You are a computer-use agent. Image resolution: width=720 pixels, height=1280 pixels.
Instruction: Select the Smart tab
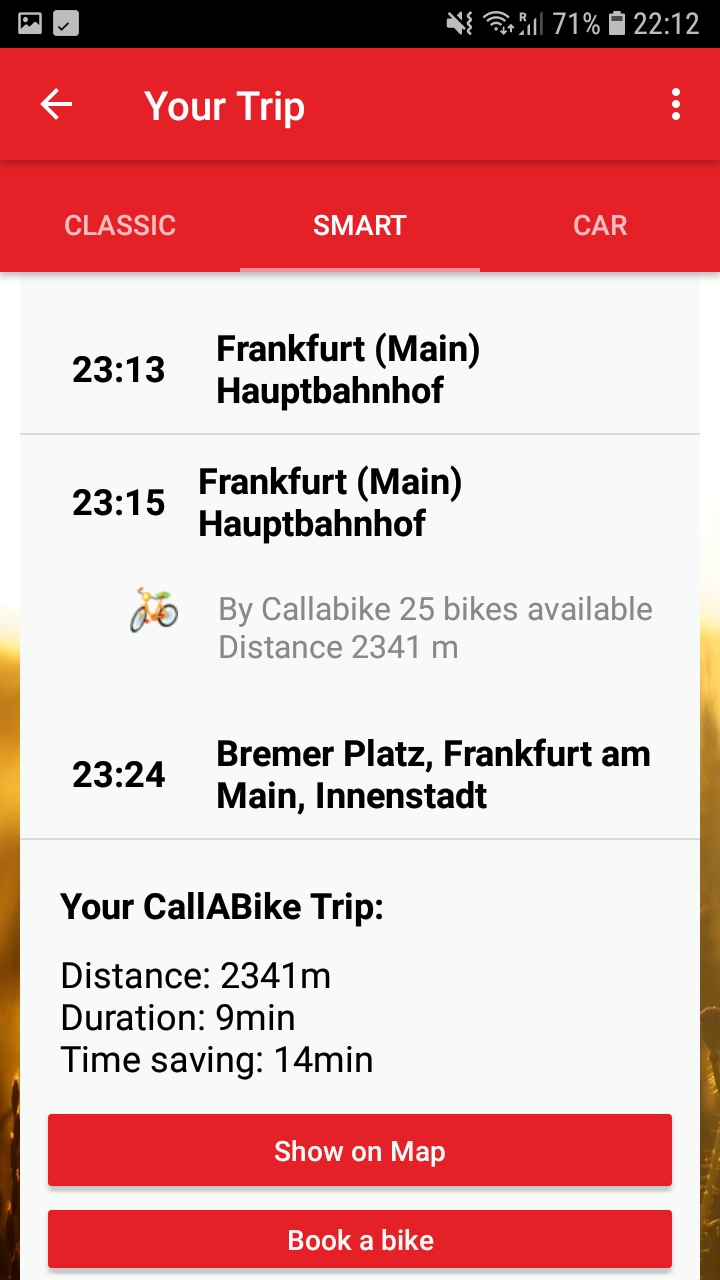click(360, 225)
